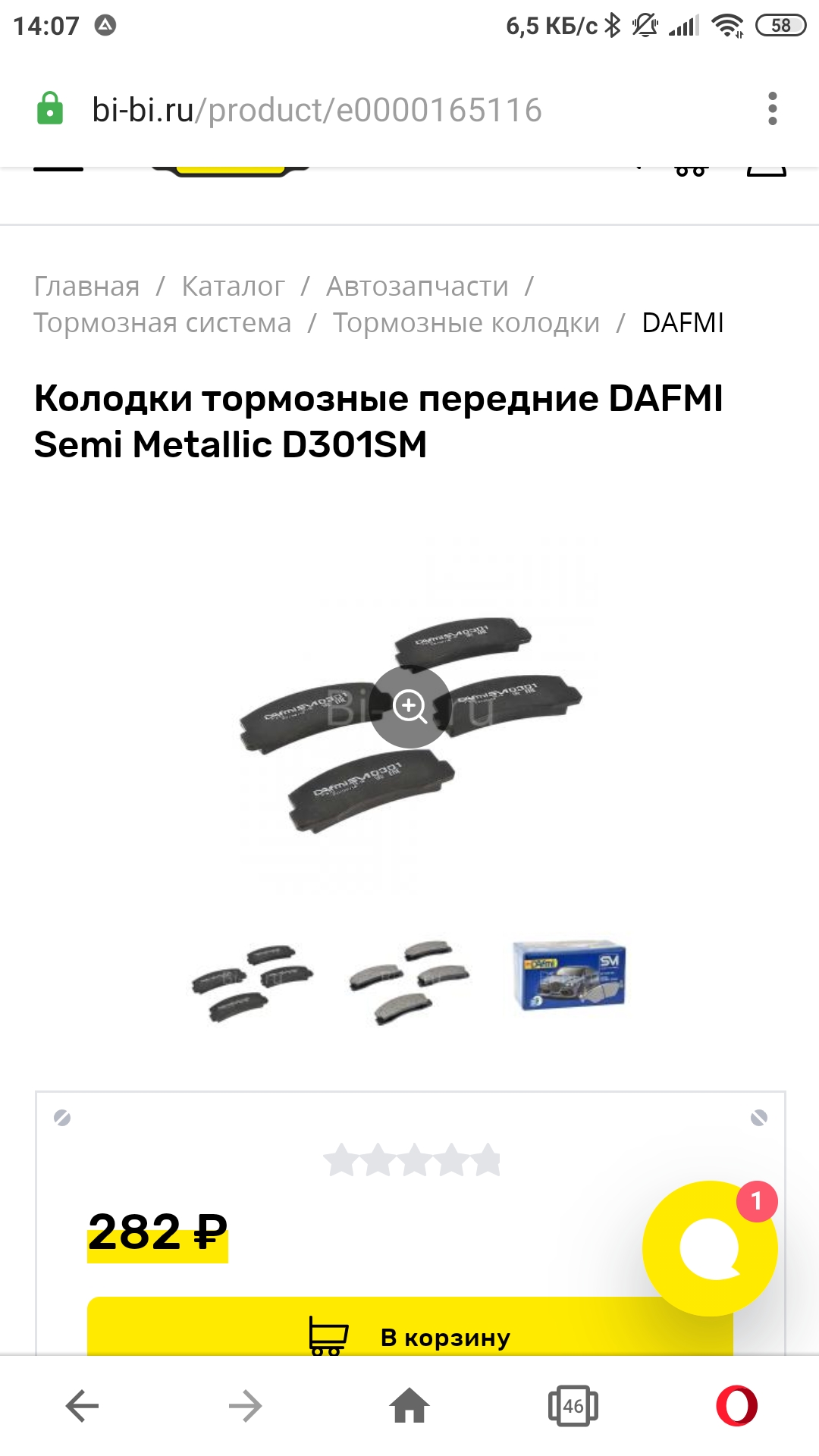The height and width of the screenshot is (1456, 819).
Task: Open the Каталог breadcrumb link
Action: pos(233,287)
